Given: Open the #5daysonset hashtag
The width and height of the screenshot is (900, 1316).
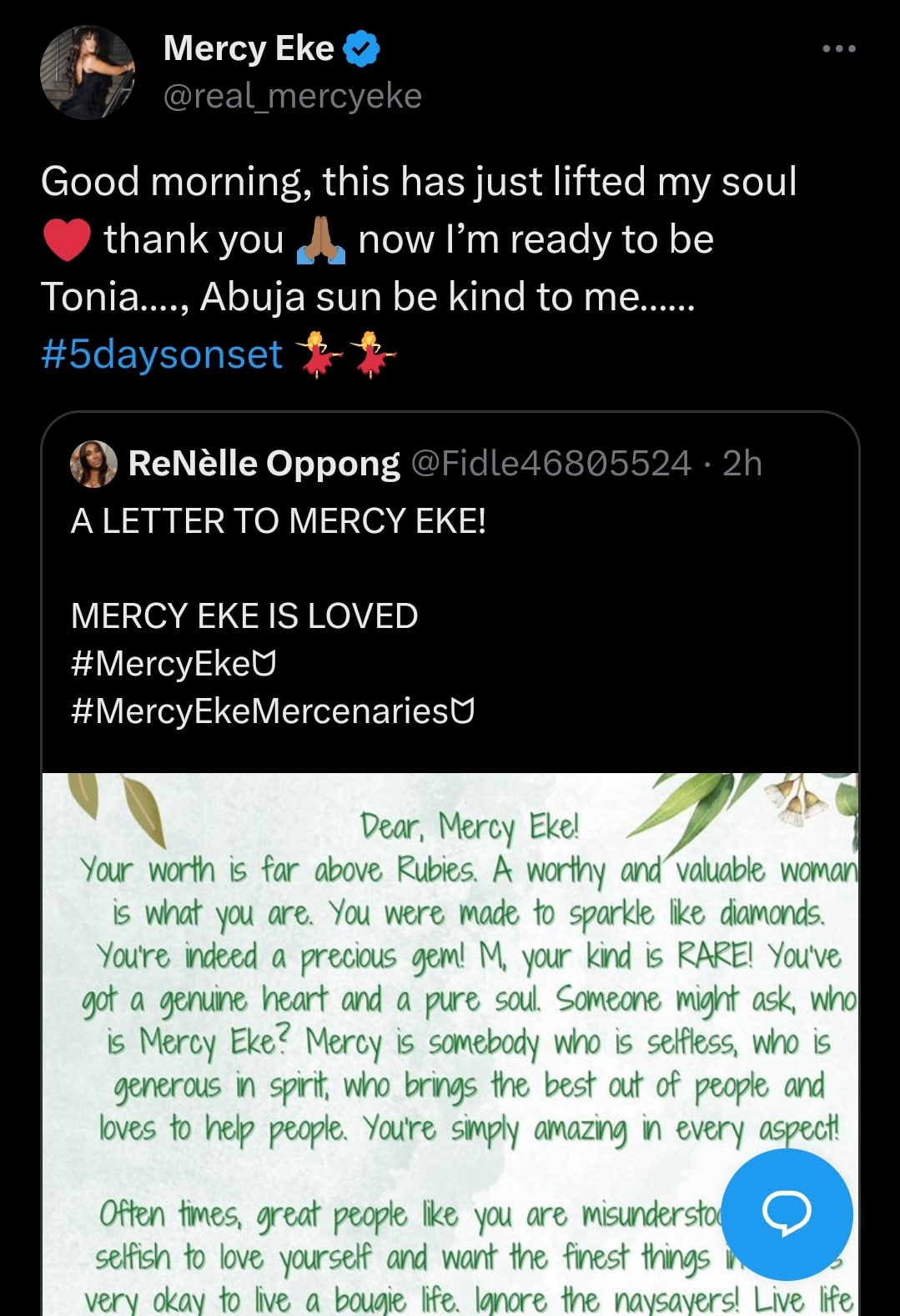Looking at the screenshot, I should (162, 354).
